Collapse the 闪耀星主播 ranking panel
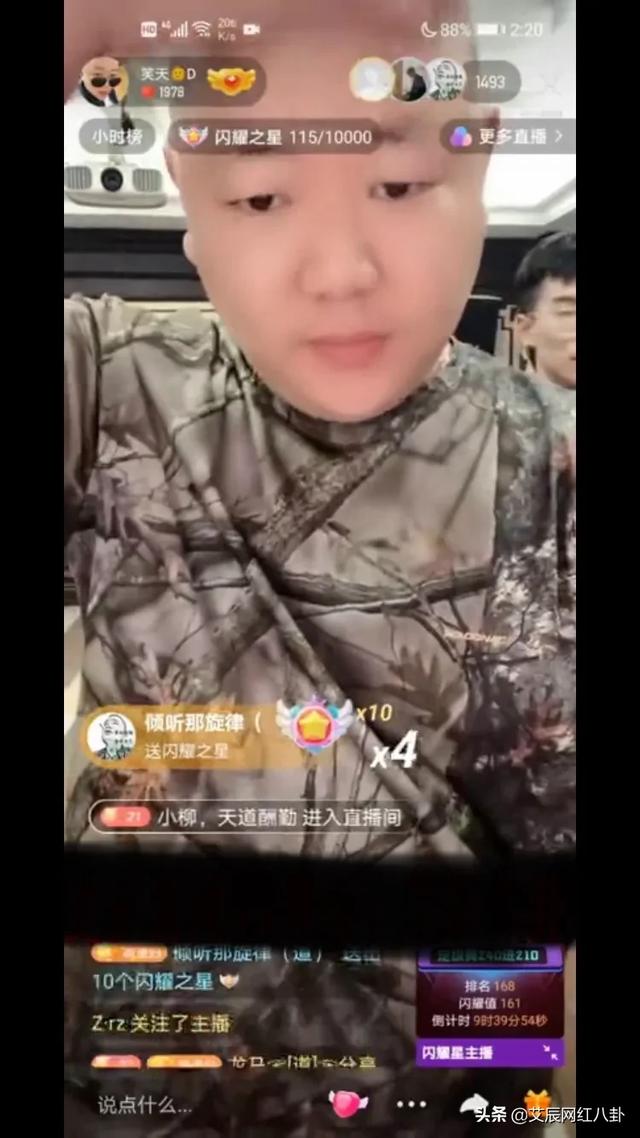Viewport: 640px width, 1138px height. [x=550, y=1052]
